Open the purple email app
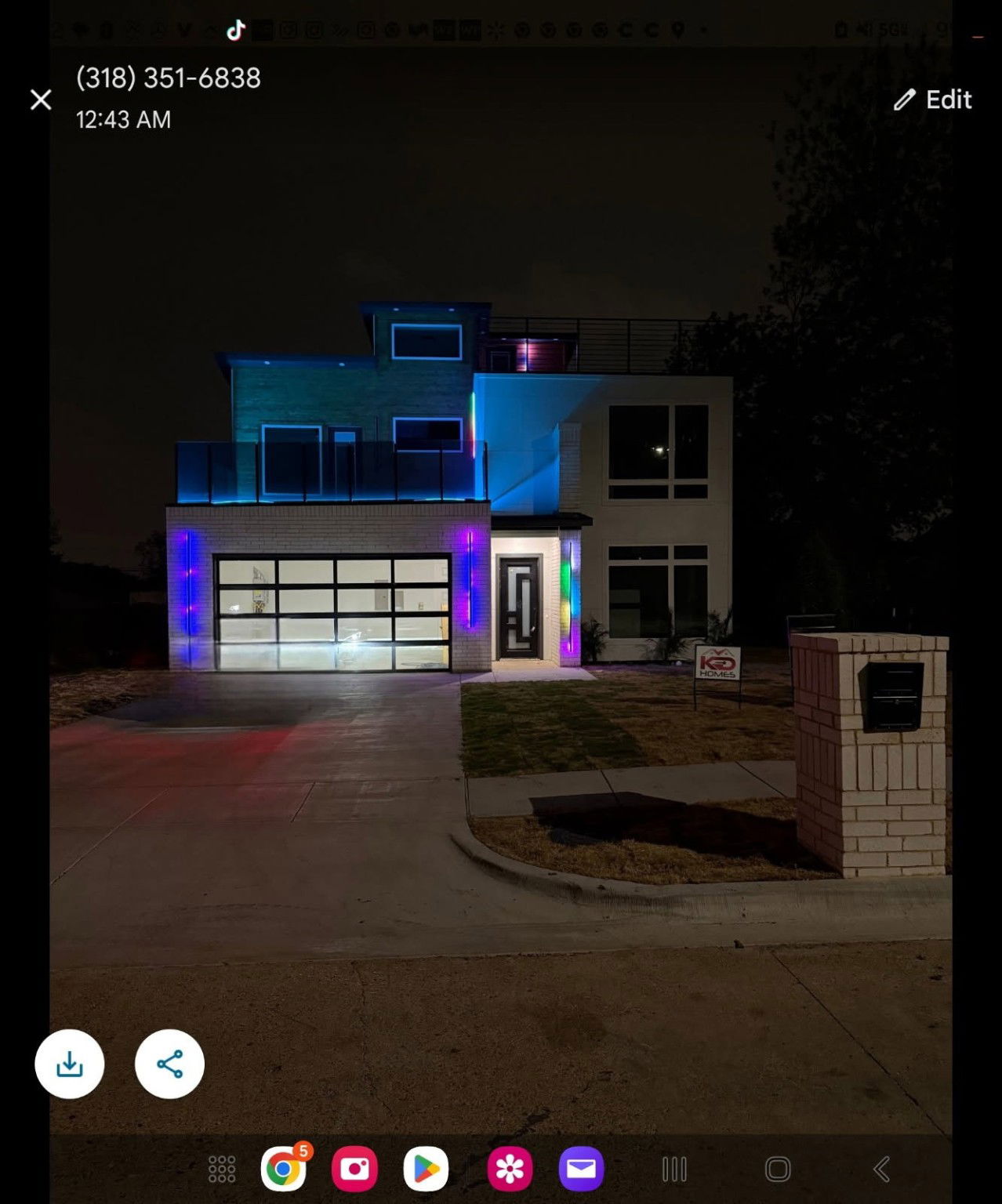The image size is (1002, 1204). [x=581, y=1169]
